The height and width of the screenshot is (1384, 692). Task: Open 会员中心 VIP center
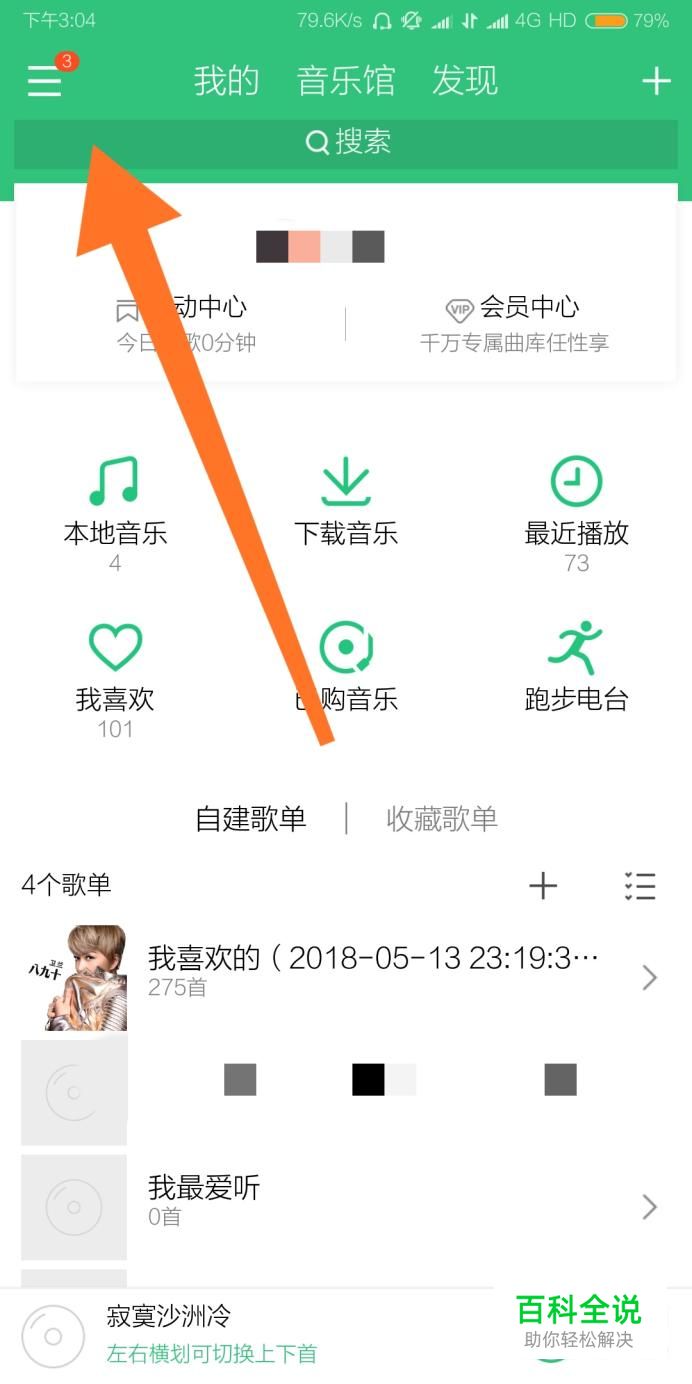pos(514,322)
